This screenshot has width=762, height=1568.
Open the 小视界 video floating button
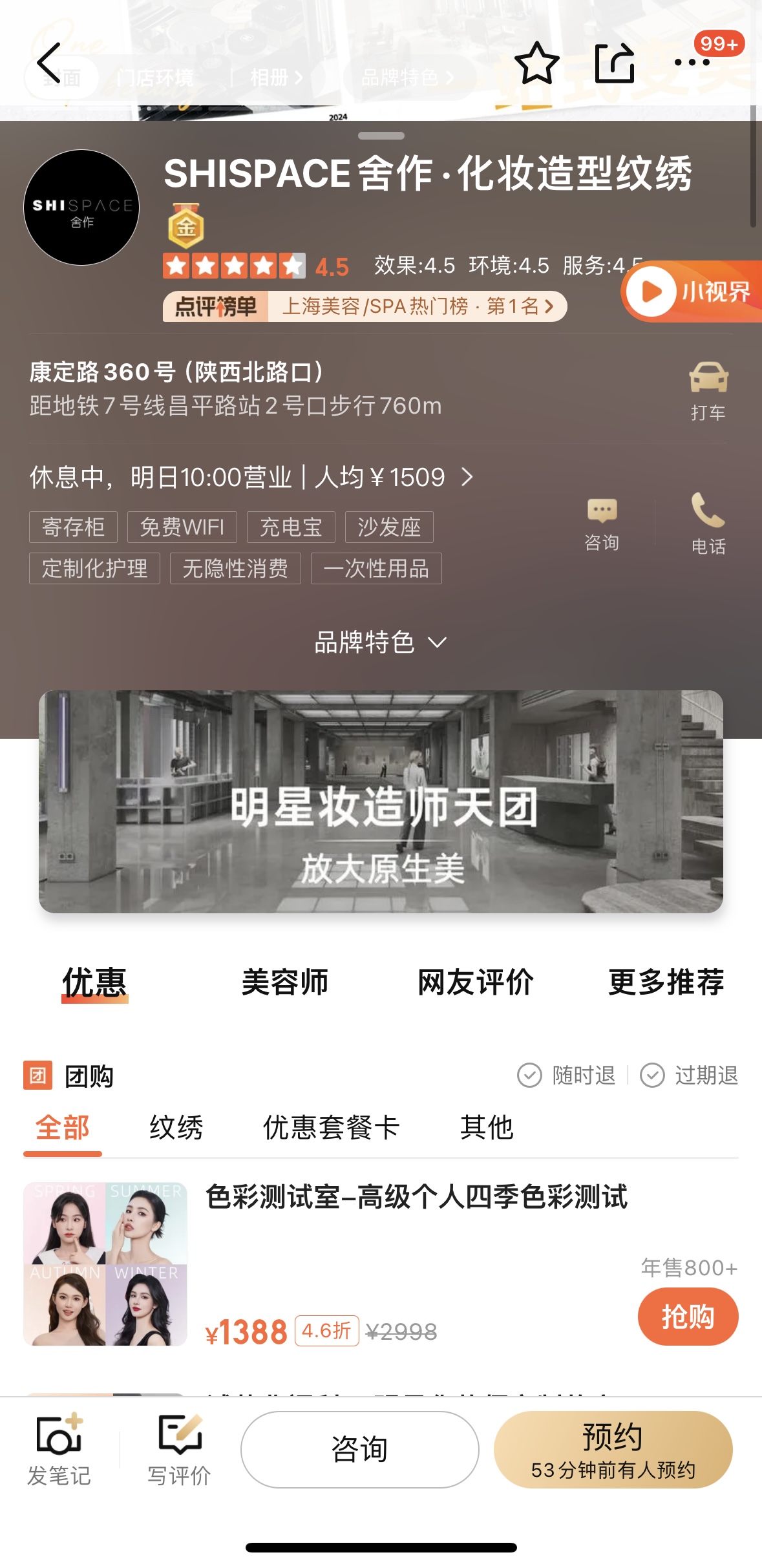click(693, 291)
